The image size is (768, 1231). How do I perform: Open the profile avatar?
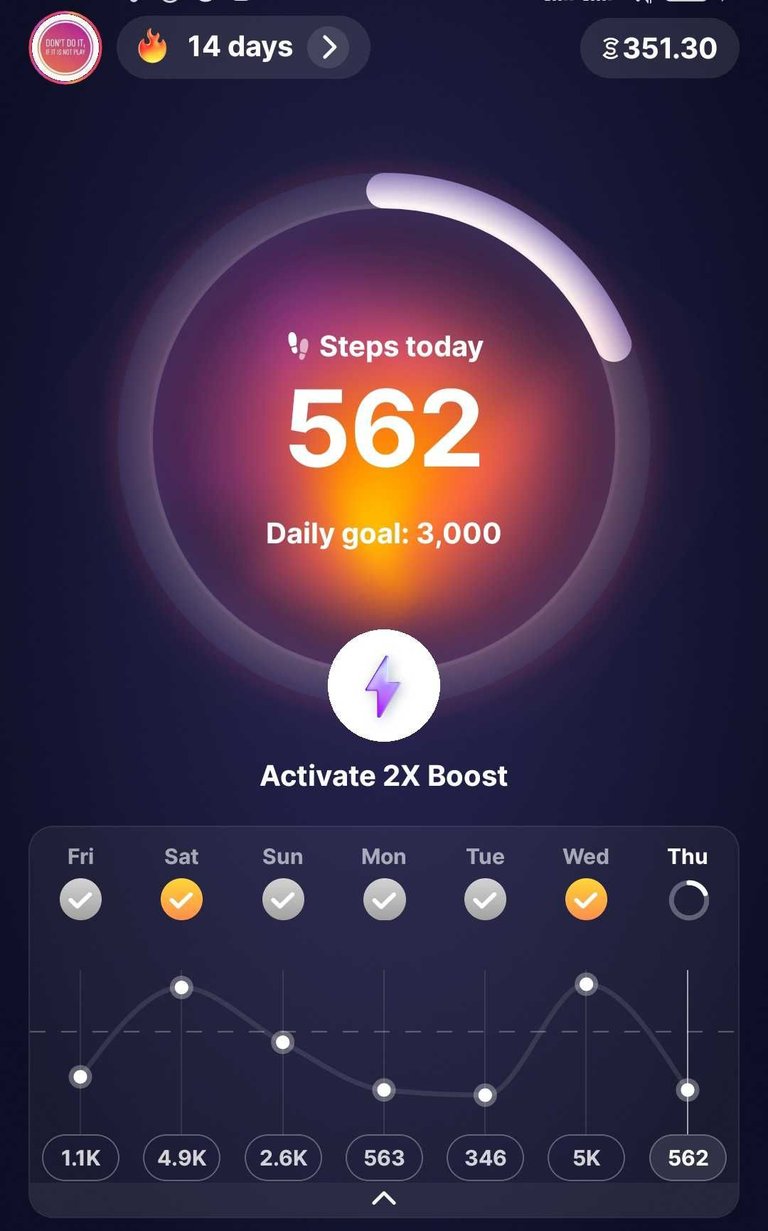click(x=65, y=47)
